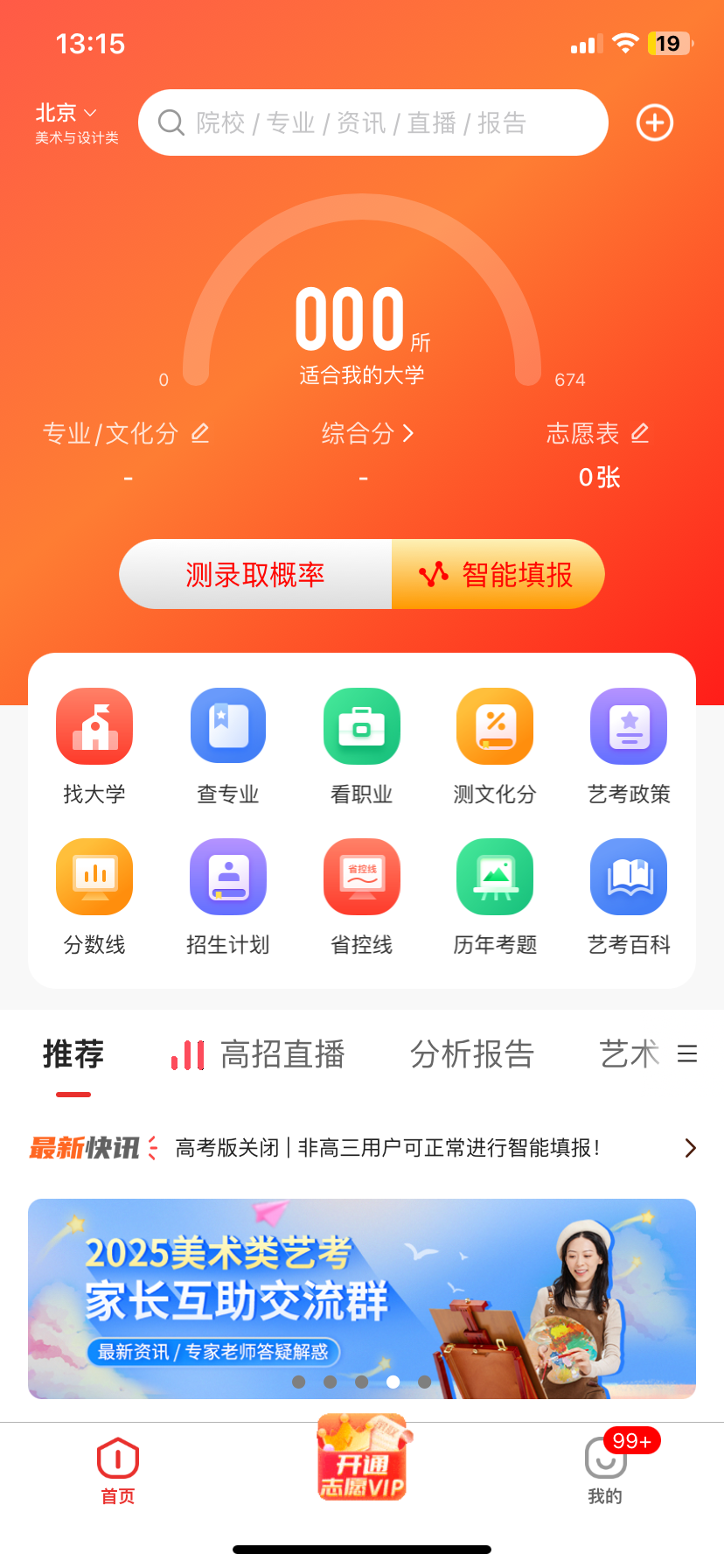This screenshot has height=1568, width=724.
Task: Edit the 志愿表
Action: coord(597,433)
